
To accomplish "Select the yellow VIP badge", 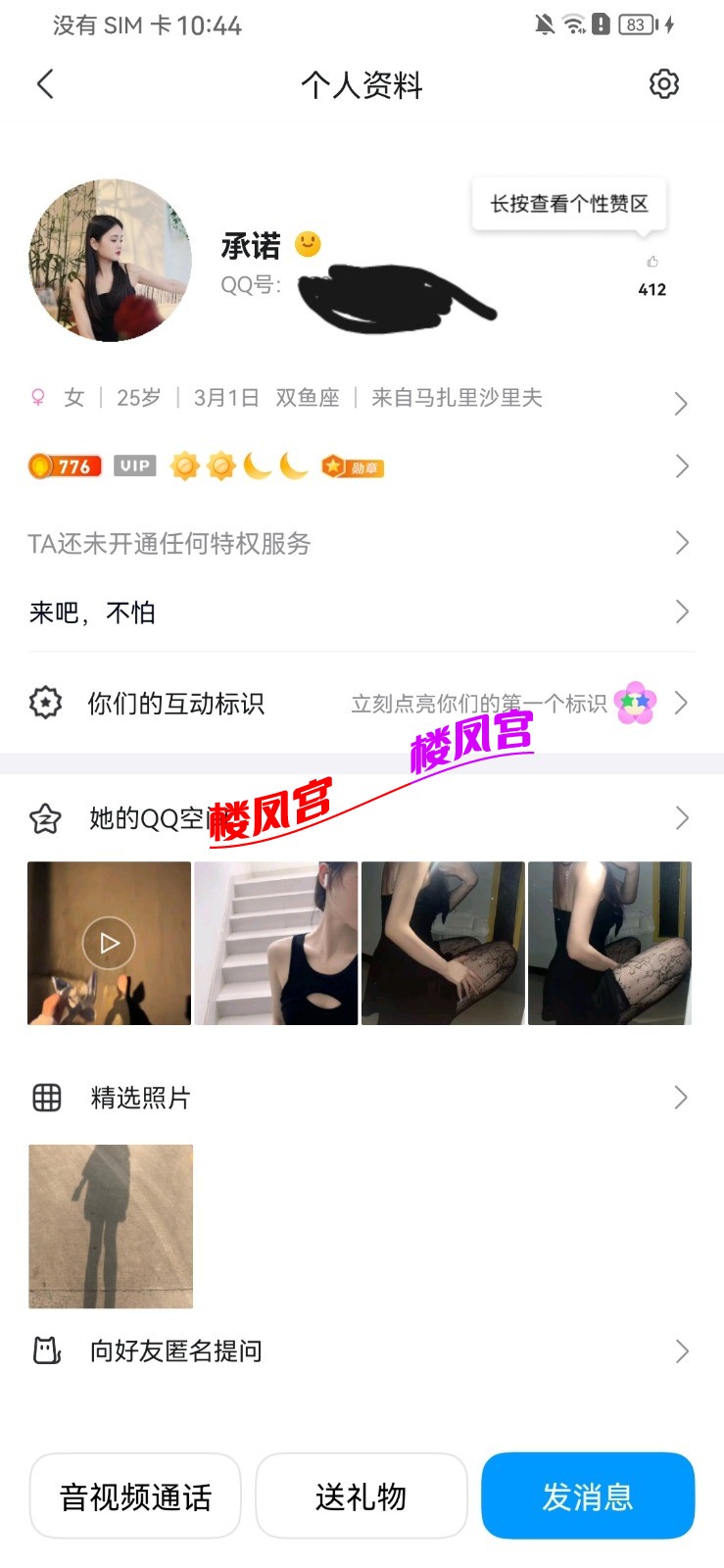I will [133, 465].
